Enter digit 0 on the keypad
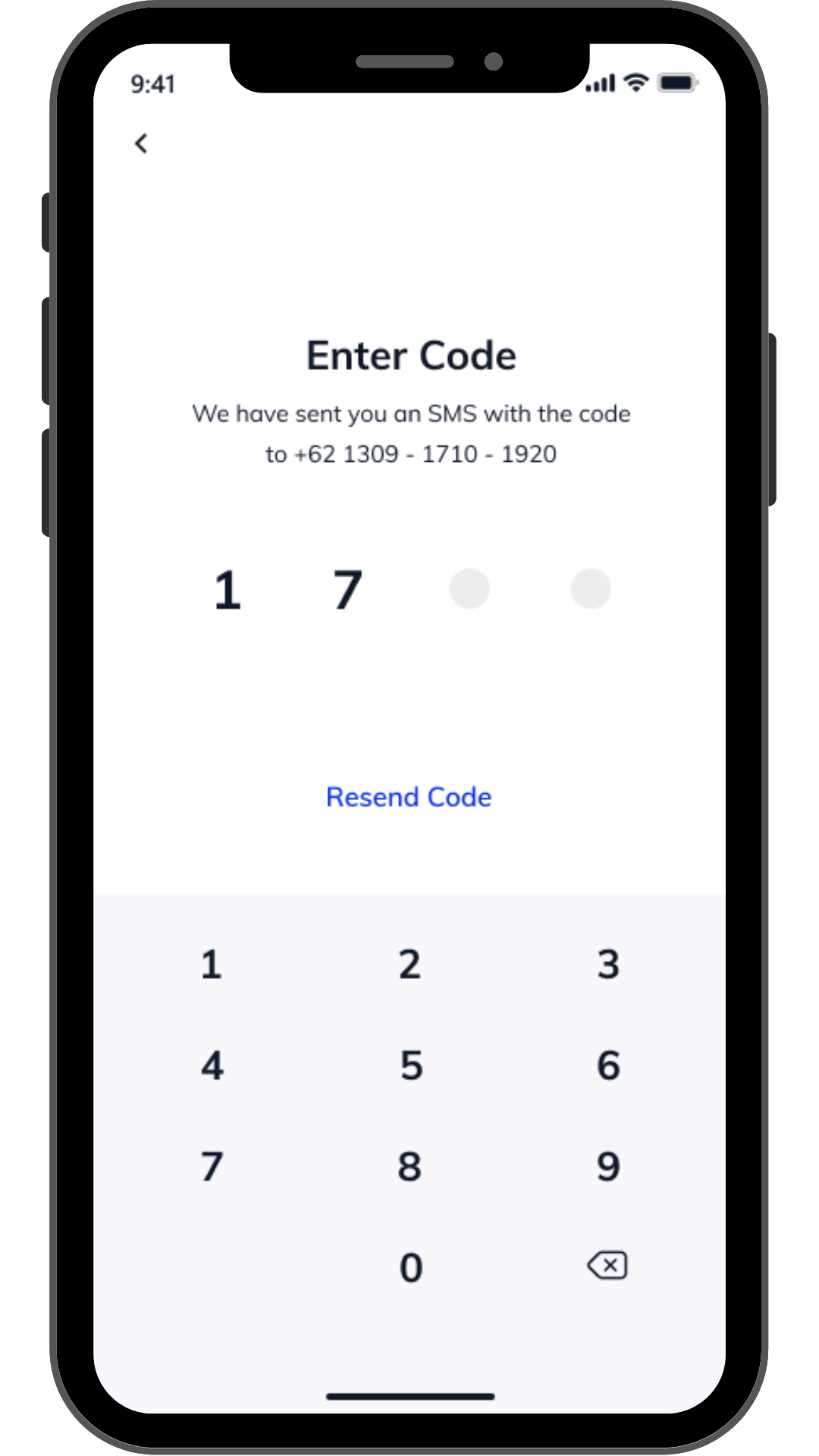The height and width of the screenshot is (1456, 819). 411,1267
